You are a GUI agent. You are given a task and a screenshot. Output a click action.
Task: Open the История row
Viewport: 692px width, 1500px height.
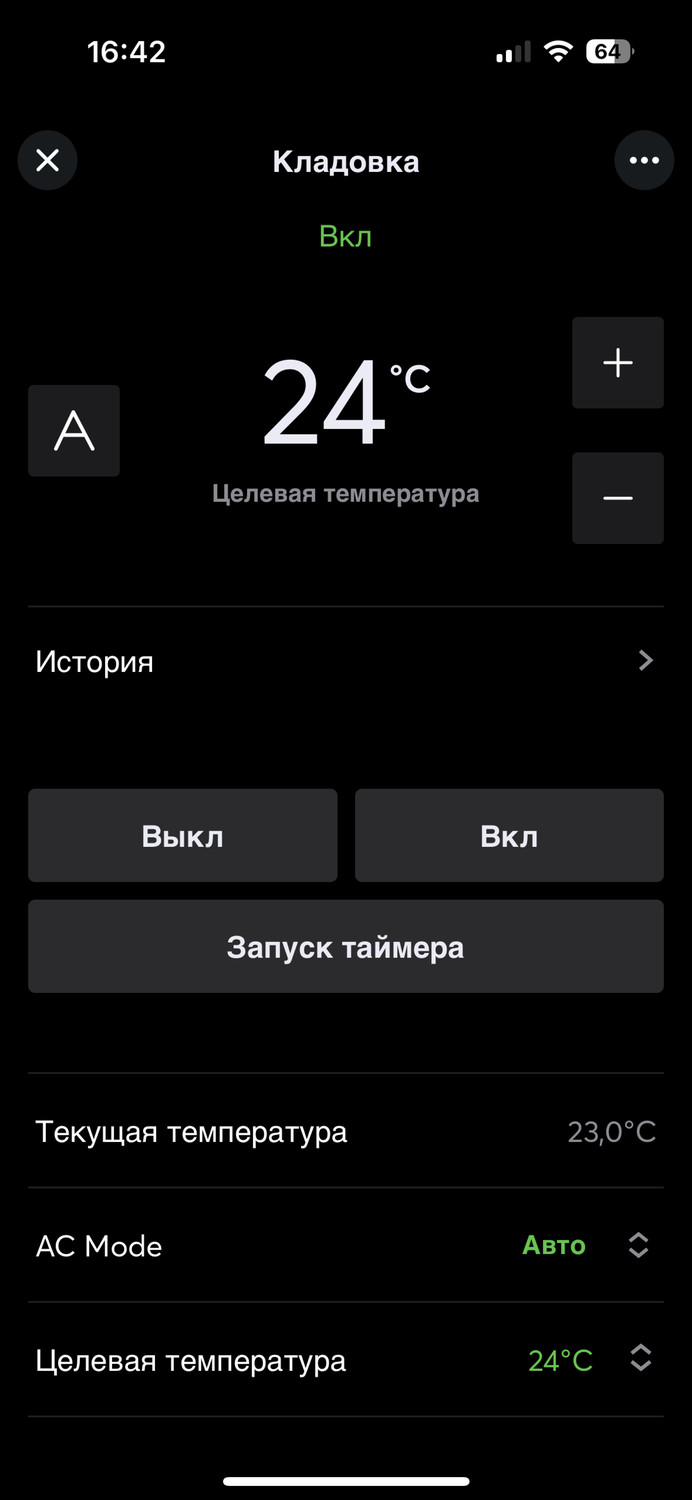pyautogui.click(x=345, y=661)
